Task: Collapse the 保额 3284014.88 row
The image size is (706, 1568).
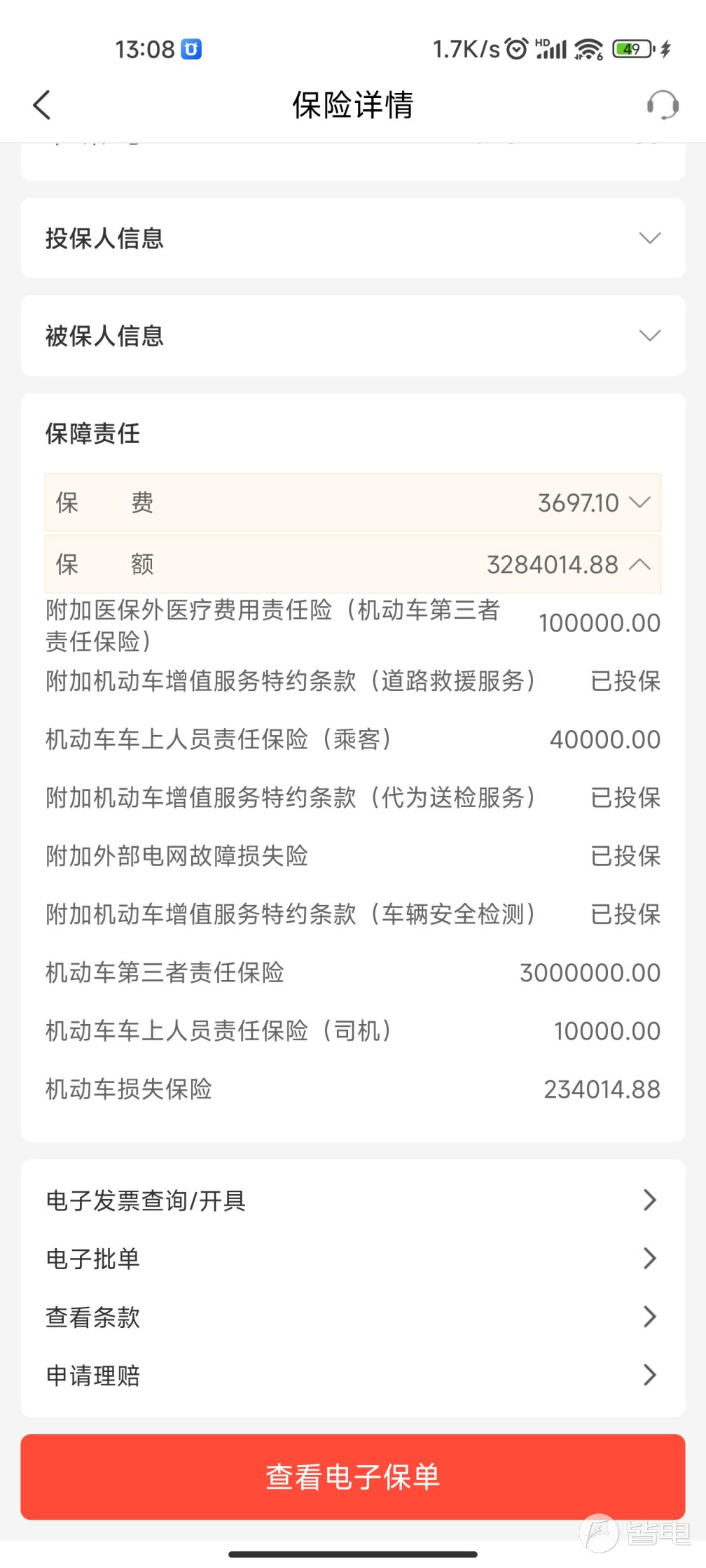Action: click(x=353, y=564)
